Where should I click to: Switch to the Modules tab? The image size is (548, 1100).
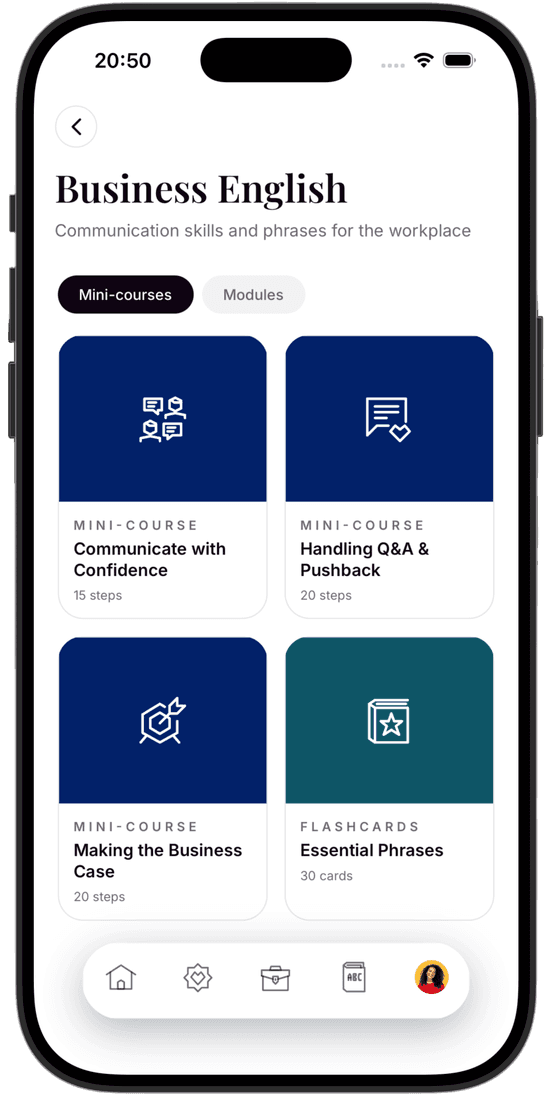pos(253,295)
